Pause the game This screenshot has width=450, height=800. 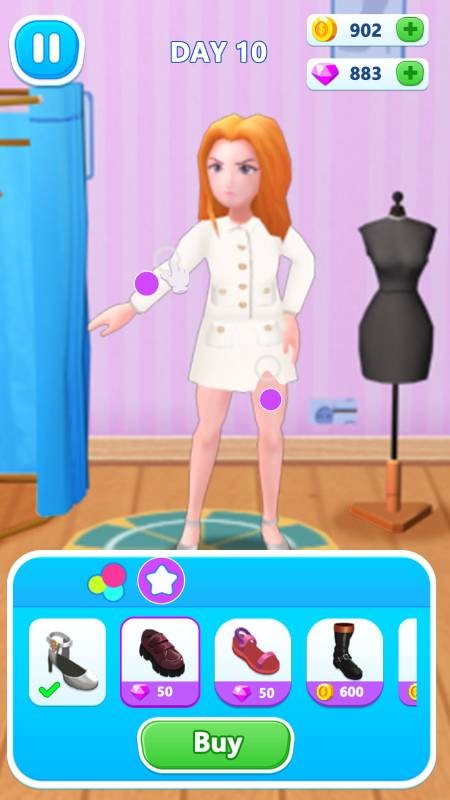(x=46, y=49)
